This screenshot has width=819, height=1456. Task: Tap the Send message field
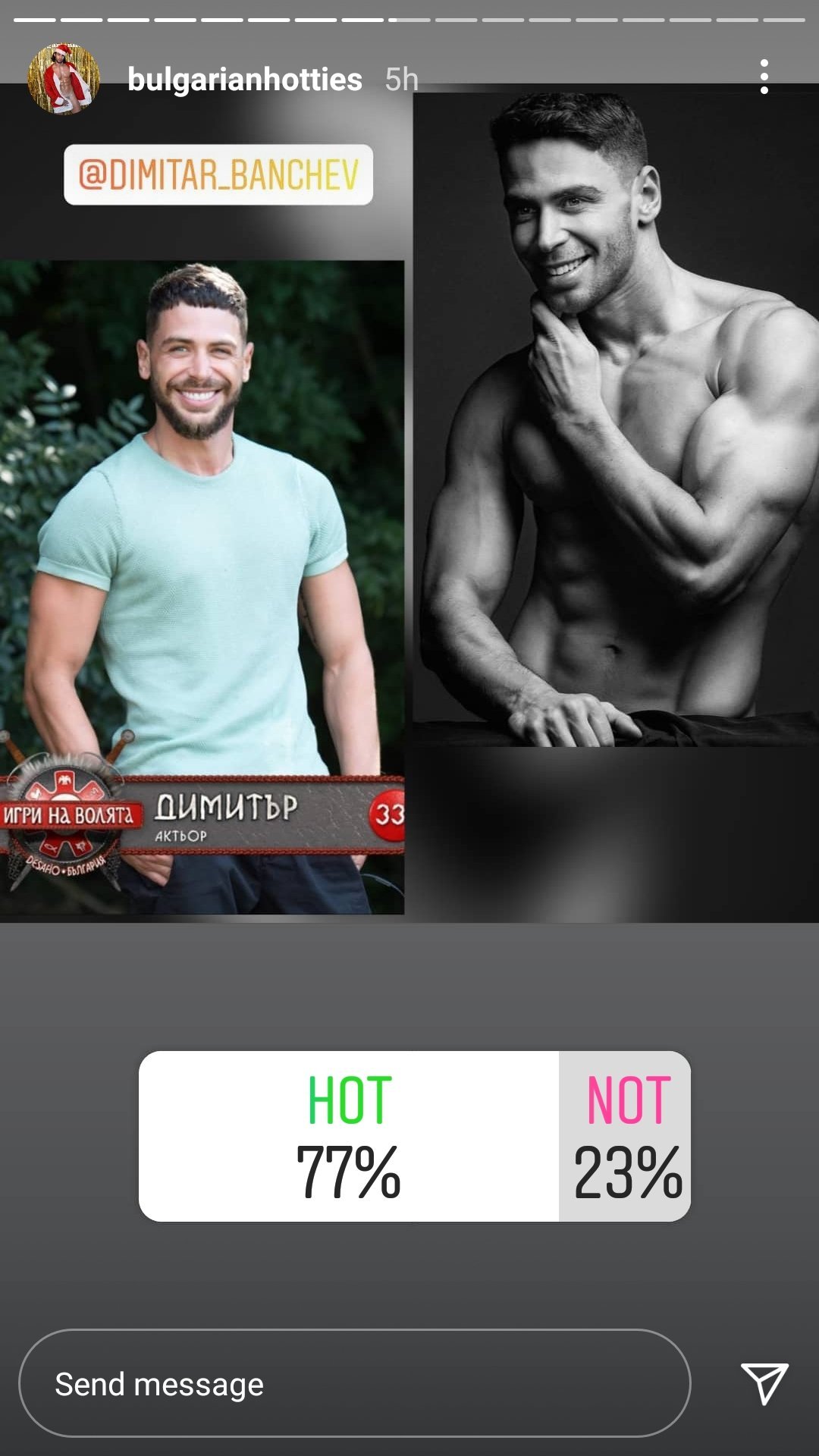tap(354, 1384)
